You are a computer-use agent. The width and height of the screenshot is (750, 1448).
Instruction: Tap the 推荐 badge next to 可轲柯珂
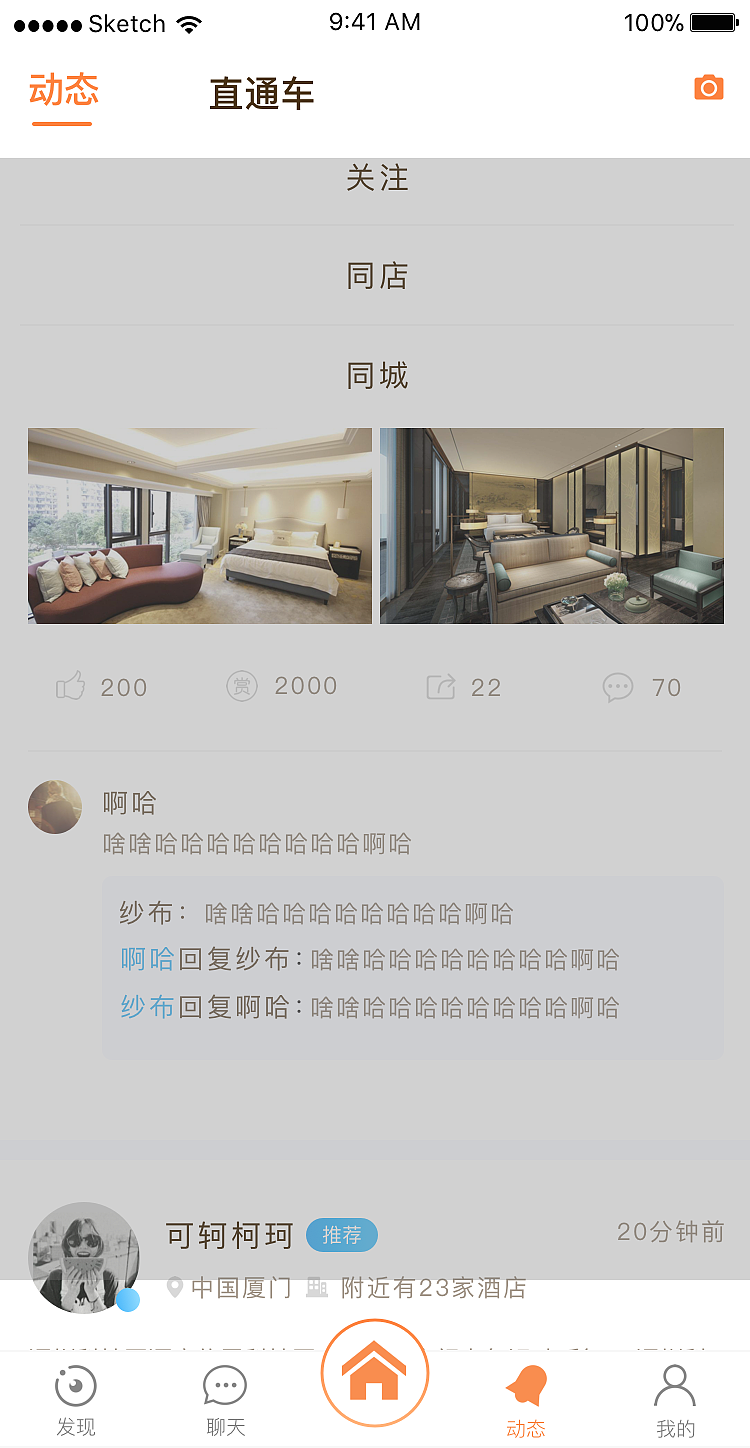[342, 1236]
